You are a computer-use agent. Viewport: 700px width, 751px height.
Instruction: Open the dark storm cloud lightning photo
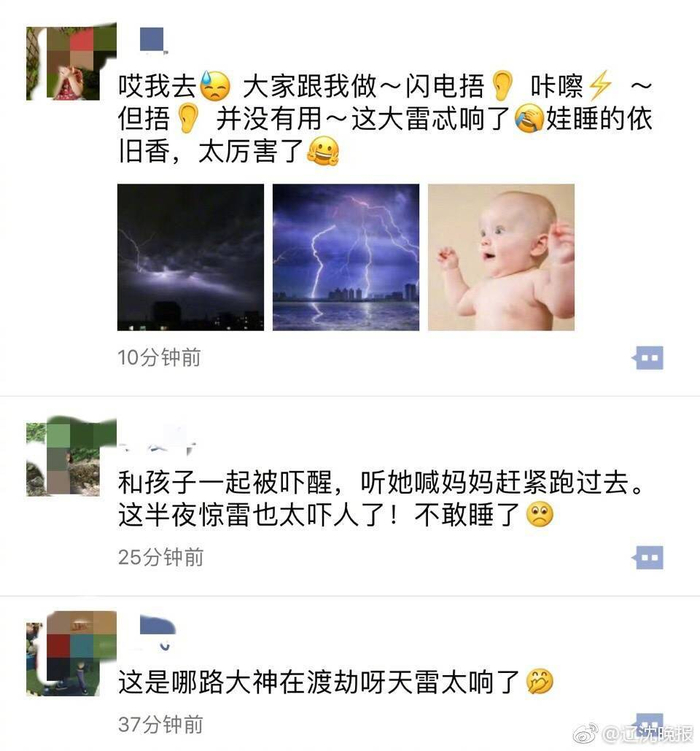(x=190, y=257)
